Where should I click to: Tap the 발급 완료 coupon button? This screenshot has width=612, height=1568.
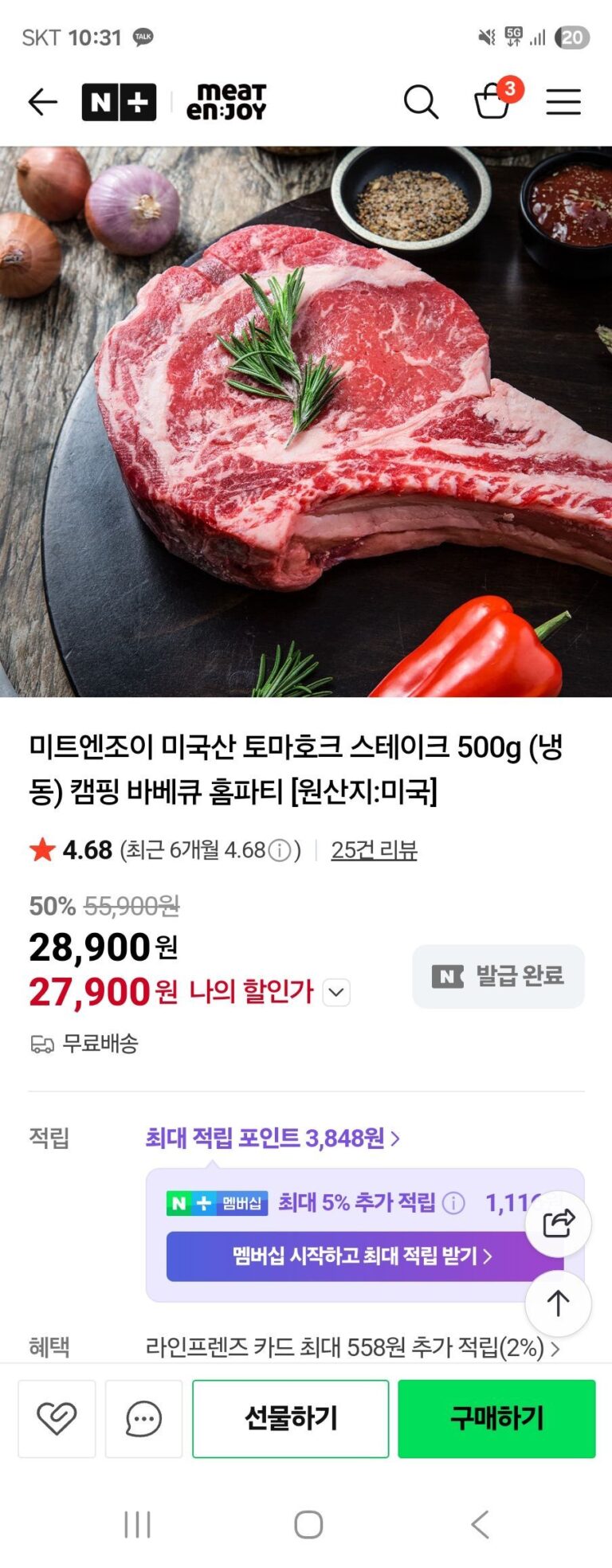(498, 976)
